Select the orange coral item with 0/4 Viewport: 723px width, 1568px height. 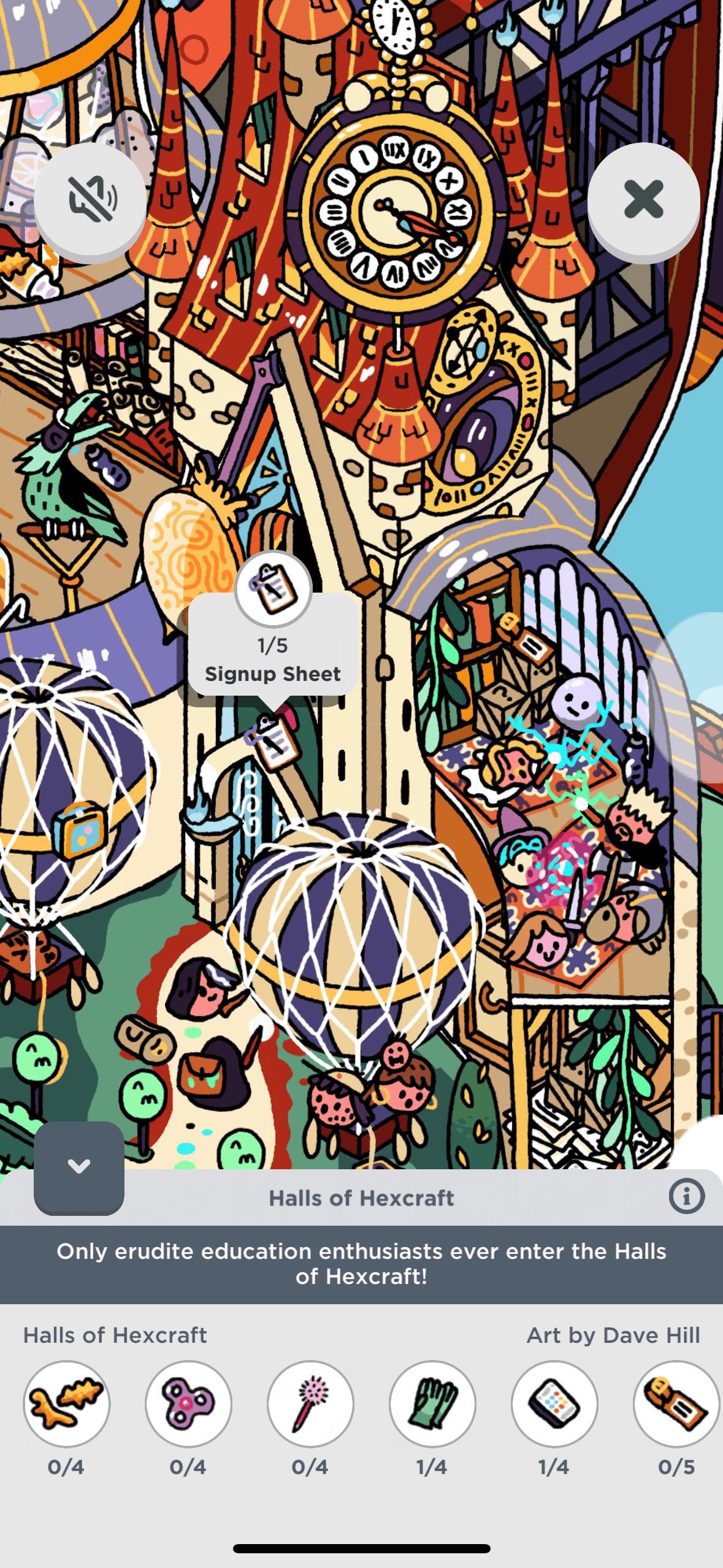click(66, 1404)
